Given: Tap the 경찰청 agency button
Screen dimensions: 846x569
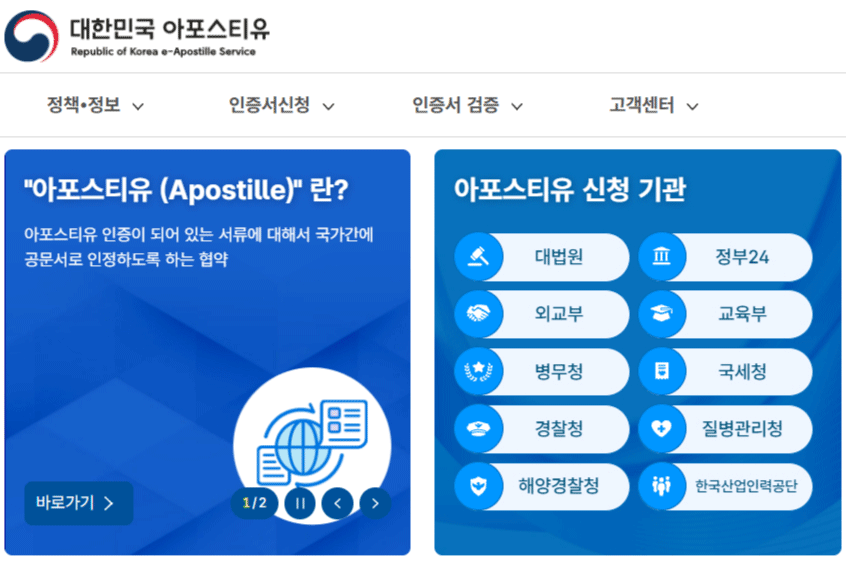Looking at the screenshot, I should [x=541, y=429].
